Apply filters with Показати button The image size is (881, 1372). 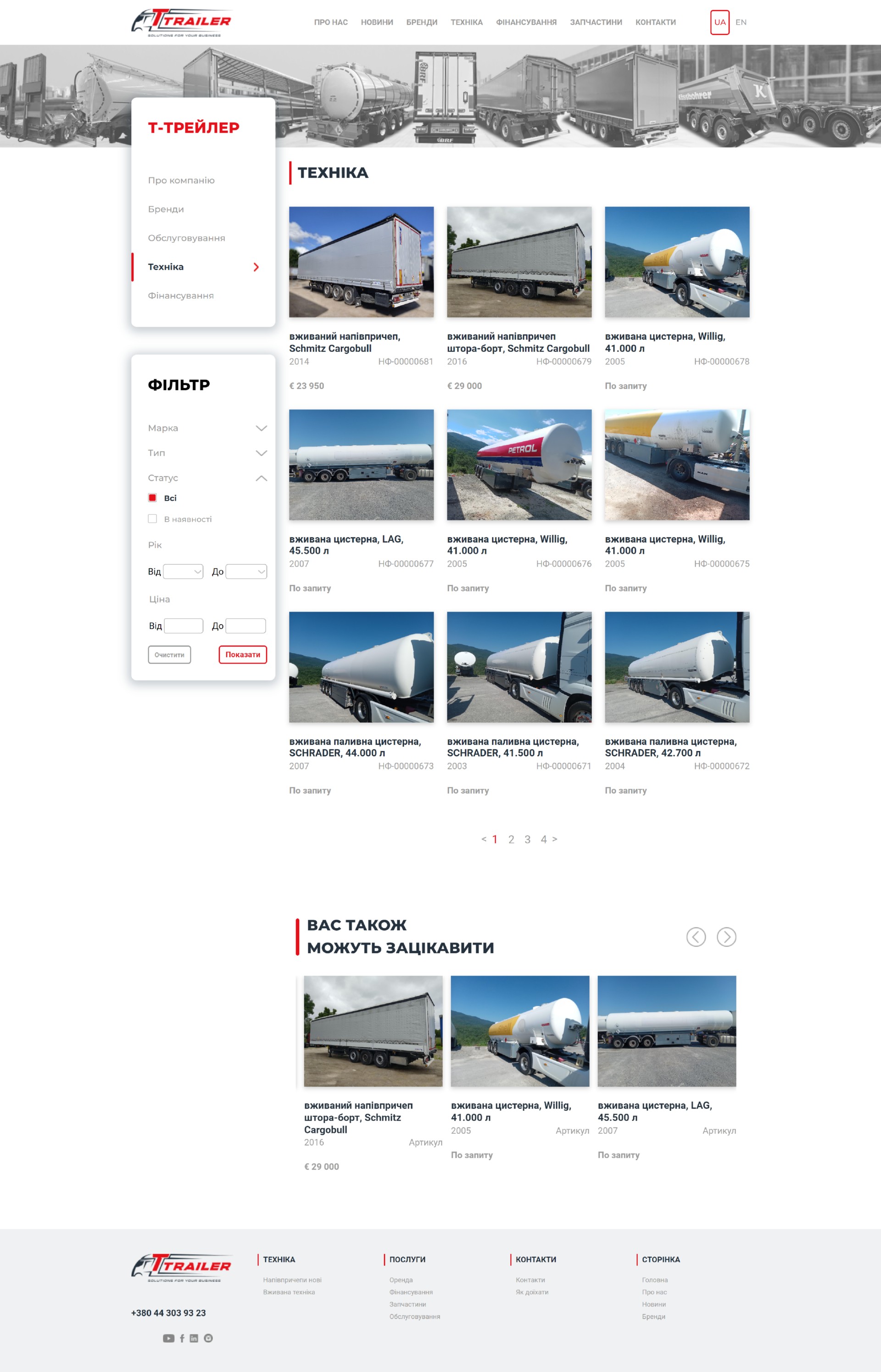point(243,654)
